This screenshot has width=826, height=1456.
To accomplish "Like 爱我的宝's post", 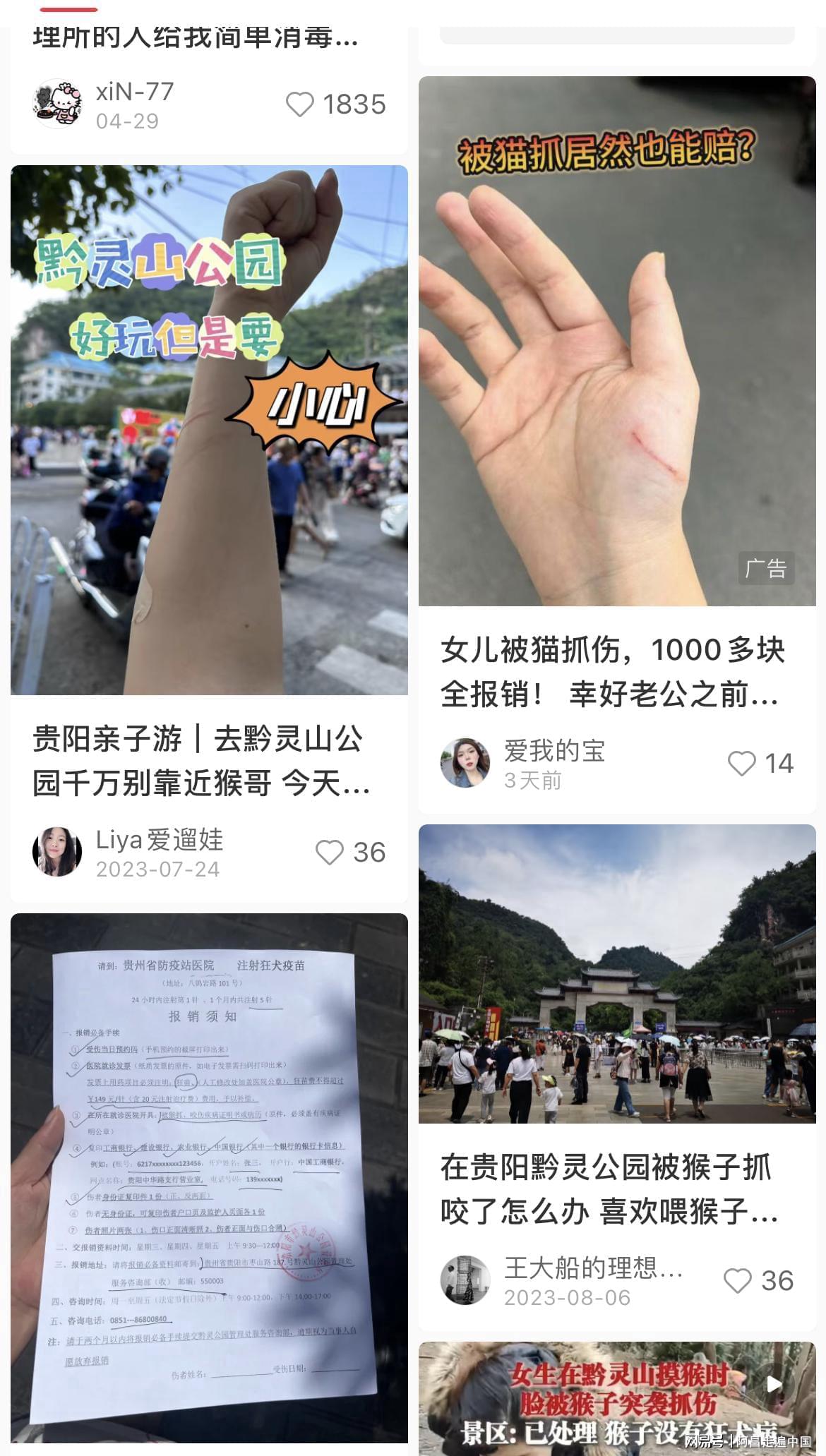I will [x=742, y=764].
